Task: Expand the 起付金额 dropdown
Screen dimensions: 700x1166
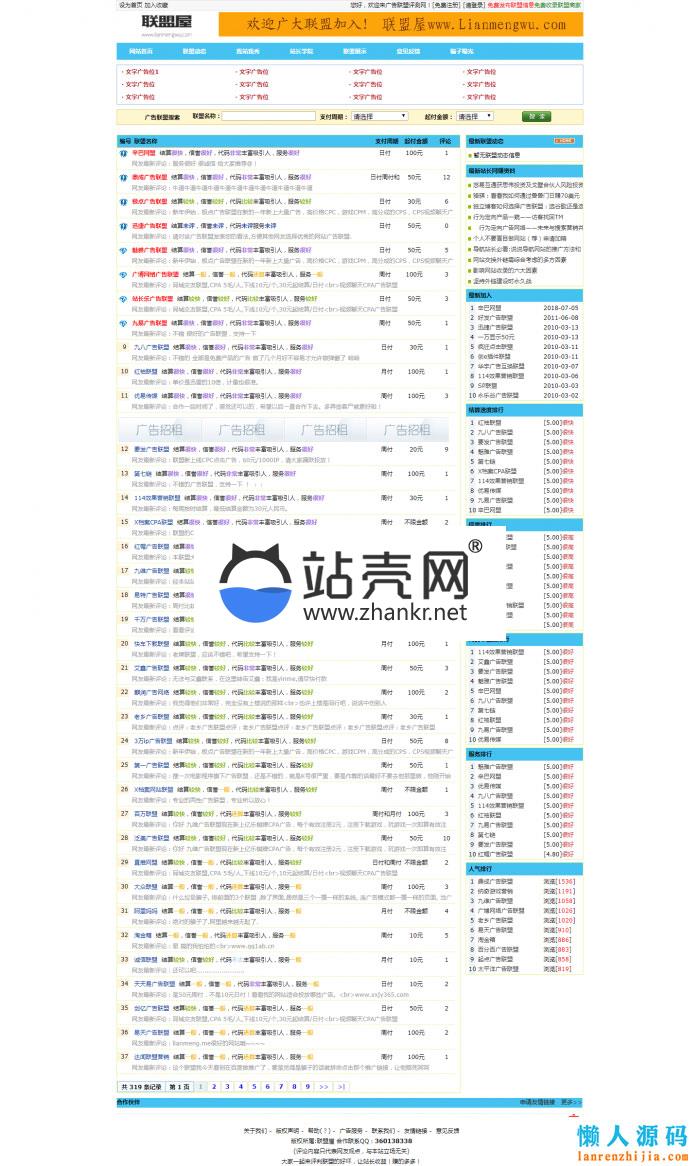Action: (484, 117)
